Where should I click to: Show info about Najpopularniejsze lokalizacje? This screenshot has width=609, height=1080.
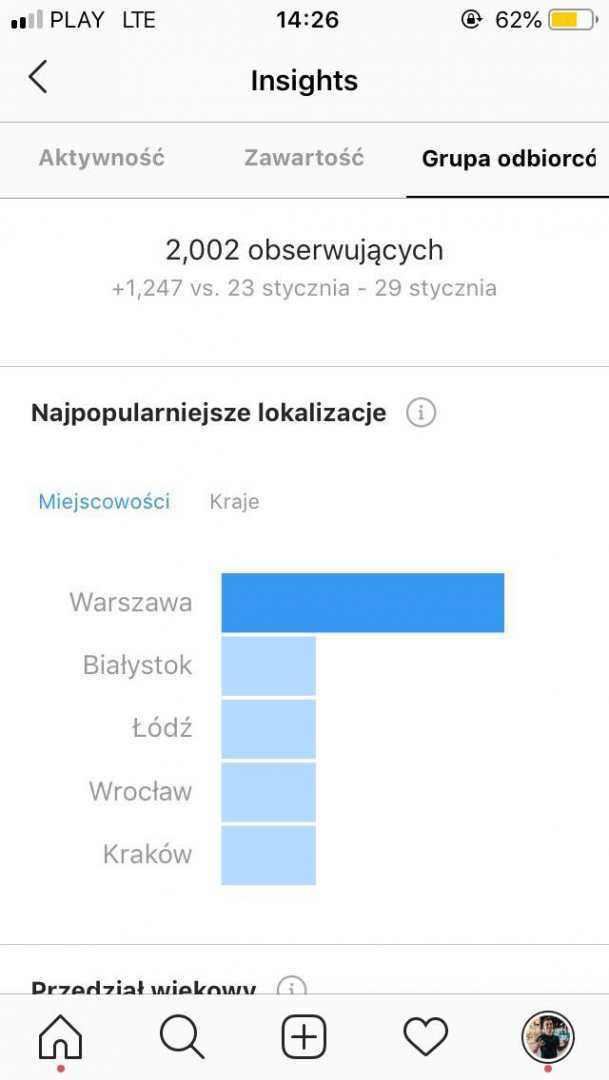(421, 413)
